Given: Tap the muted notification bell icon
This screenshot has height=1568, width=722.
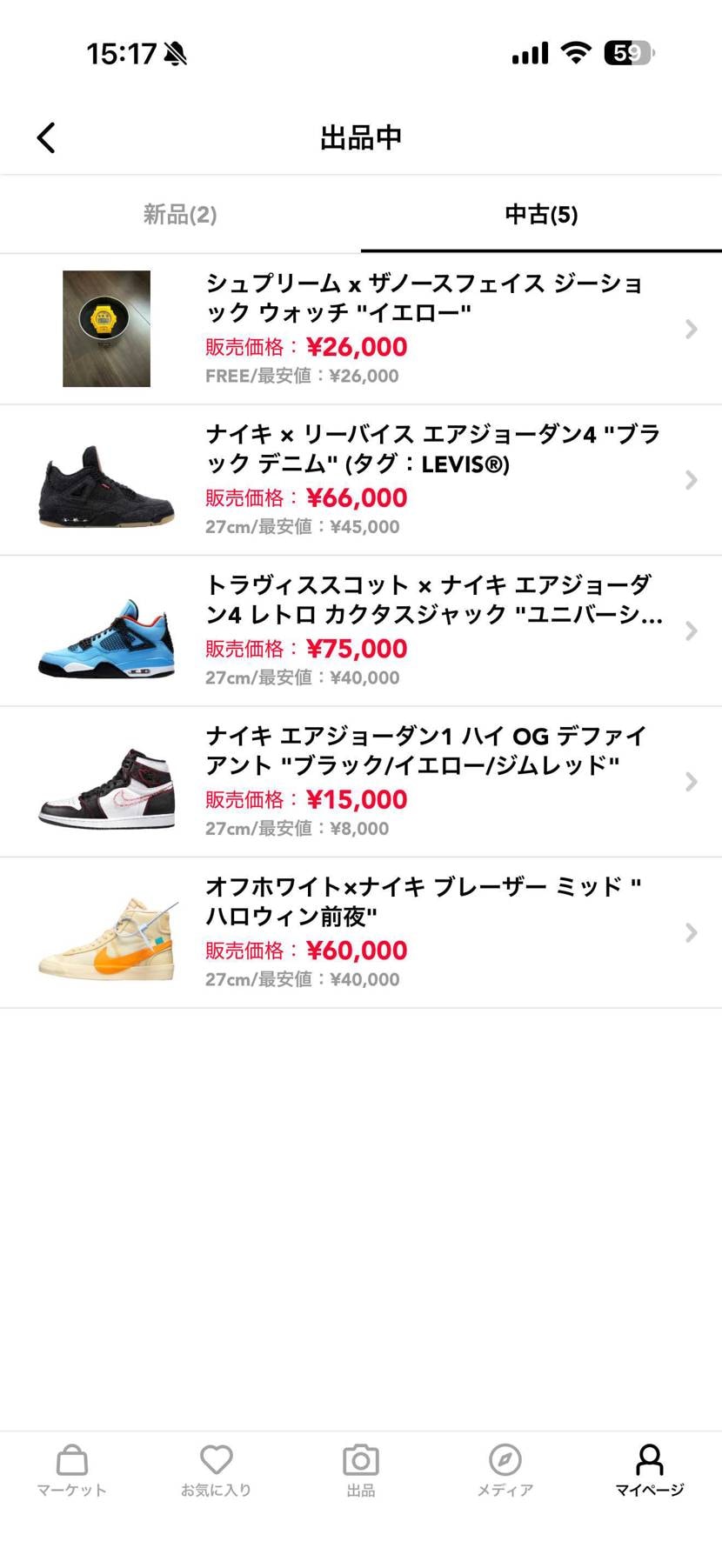Looking at the screenshot, I should coord(175,51).
